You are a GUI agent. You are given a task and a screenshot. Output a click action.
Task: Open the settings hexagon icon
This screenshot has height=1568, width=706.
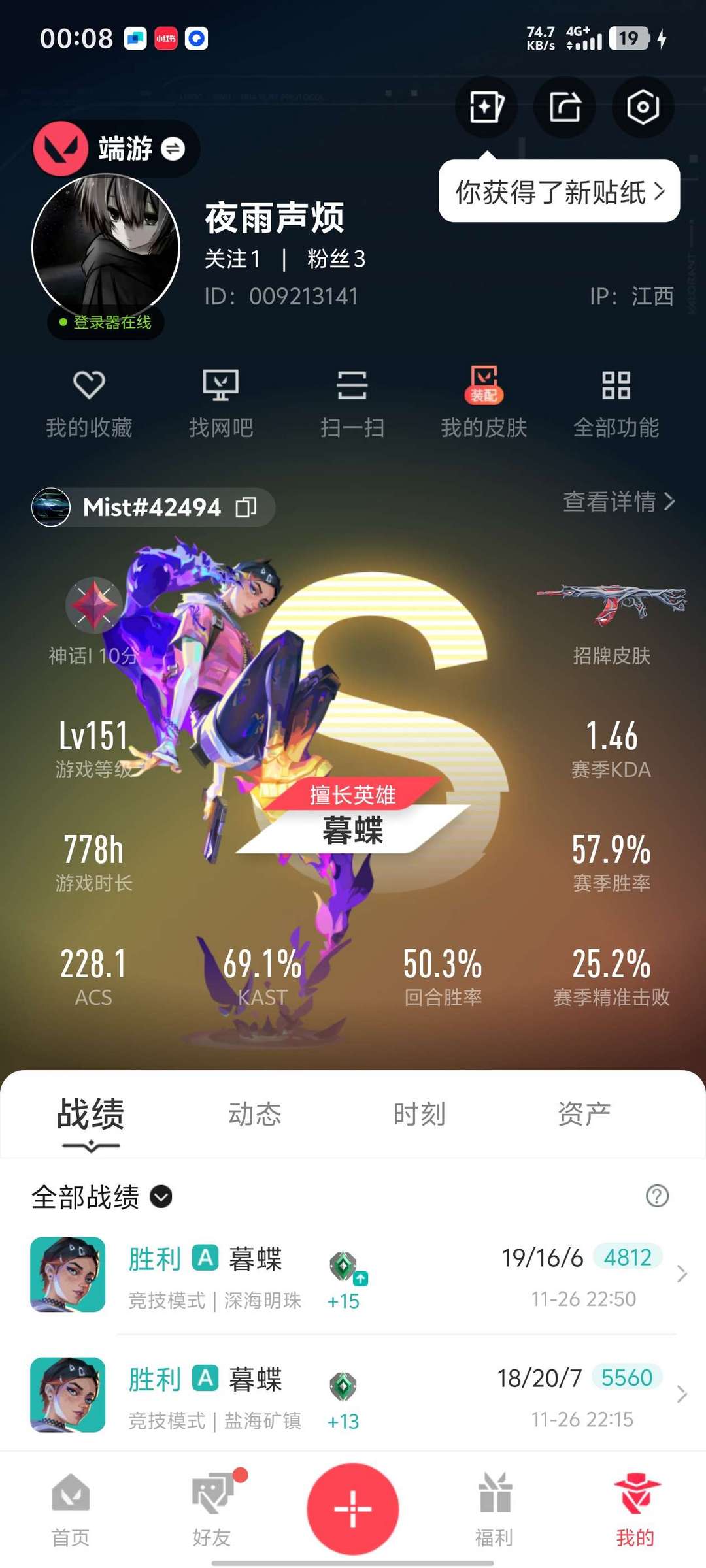point(643,106)
